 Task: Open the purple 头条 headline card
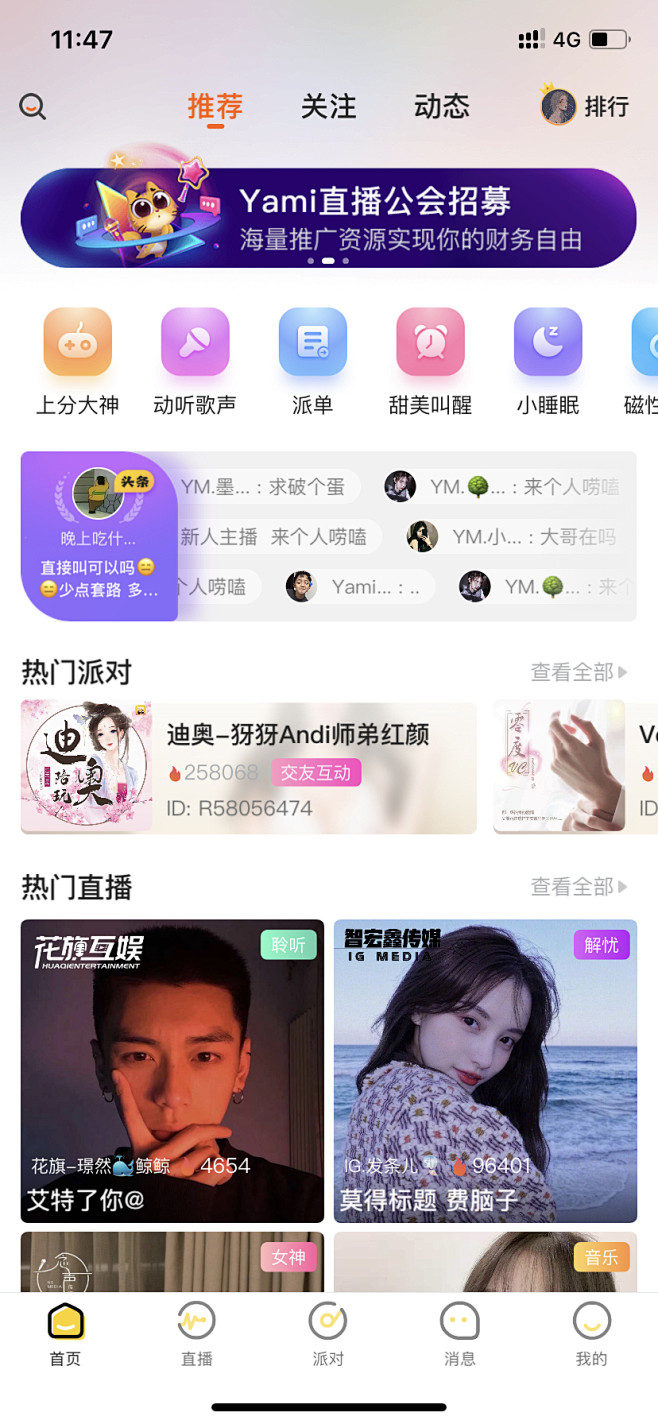[99, 536]
